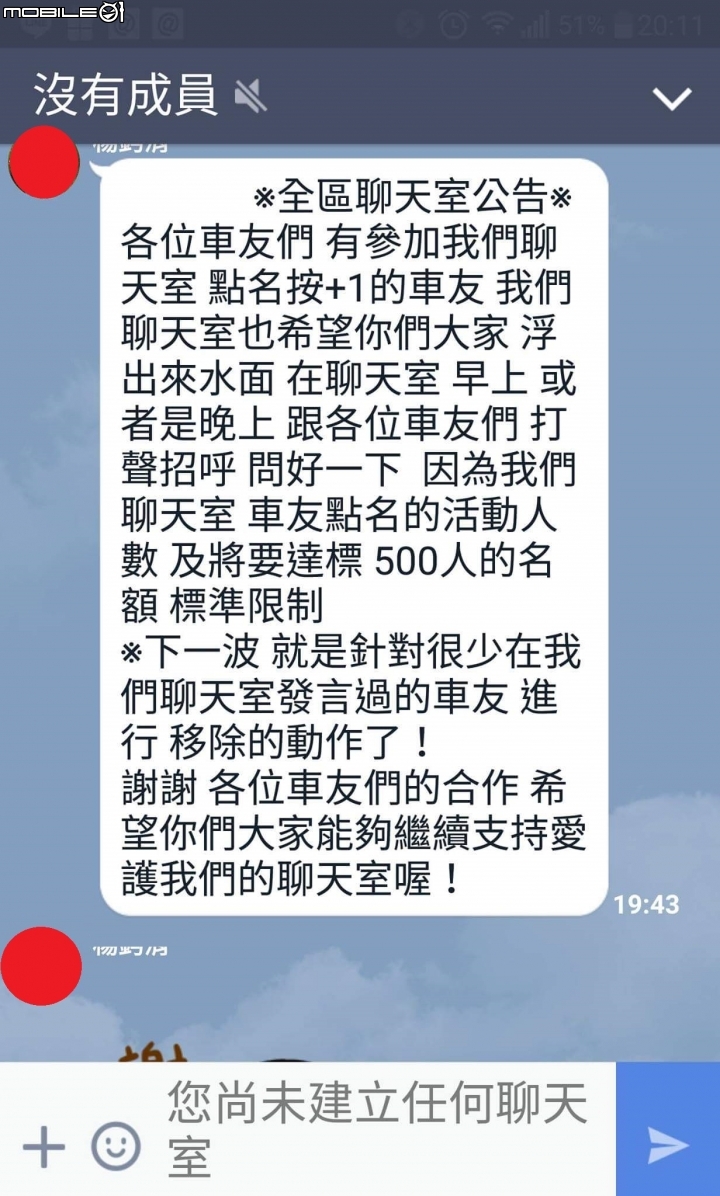Open the plus attachment menu
The width and height of the screenshot is (720, 1196).
[x=44, y=1146]
